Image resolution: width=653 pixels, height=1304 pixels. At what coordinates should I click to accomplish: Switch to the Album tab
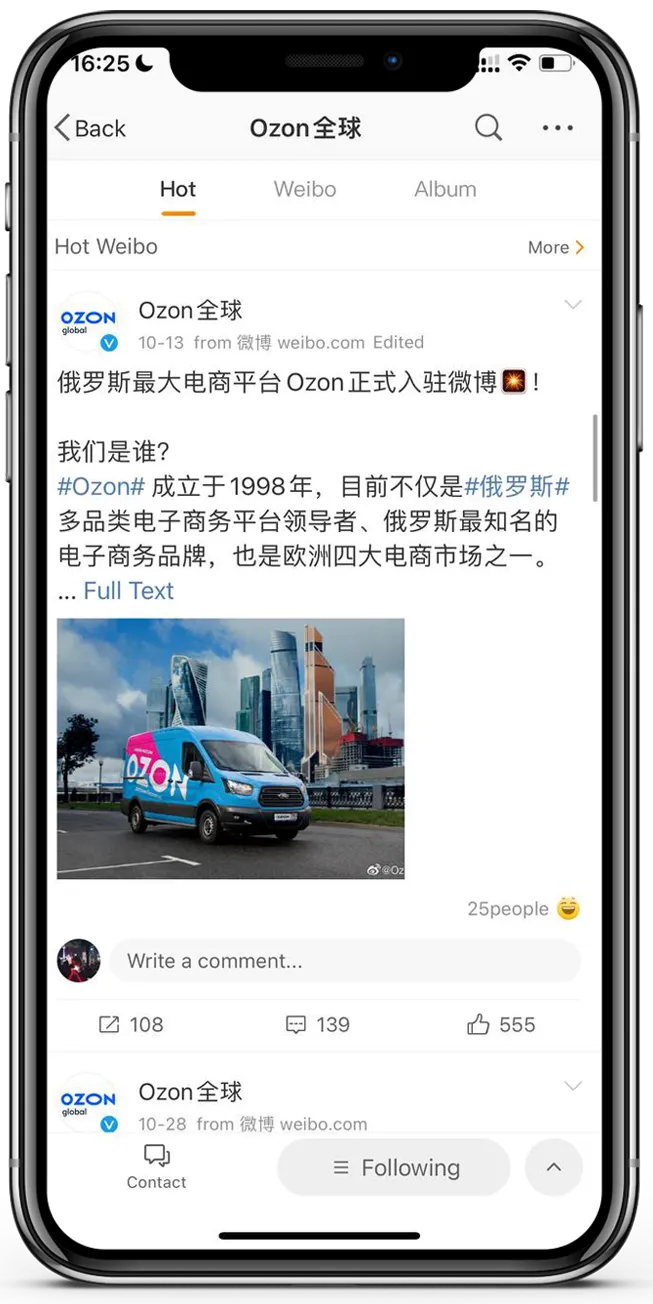coord(445,189)
